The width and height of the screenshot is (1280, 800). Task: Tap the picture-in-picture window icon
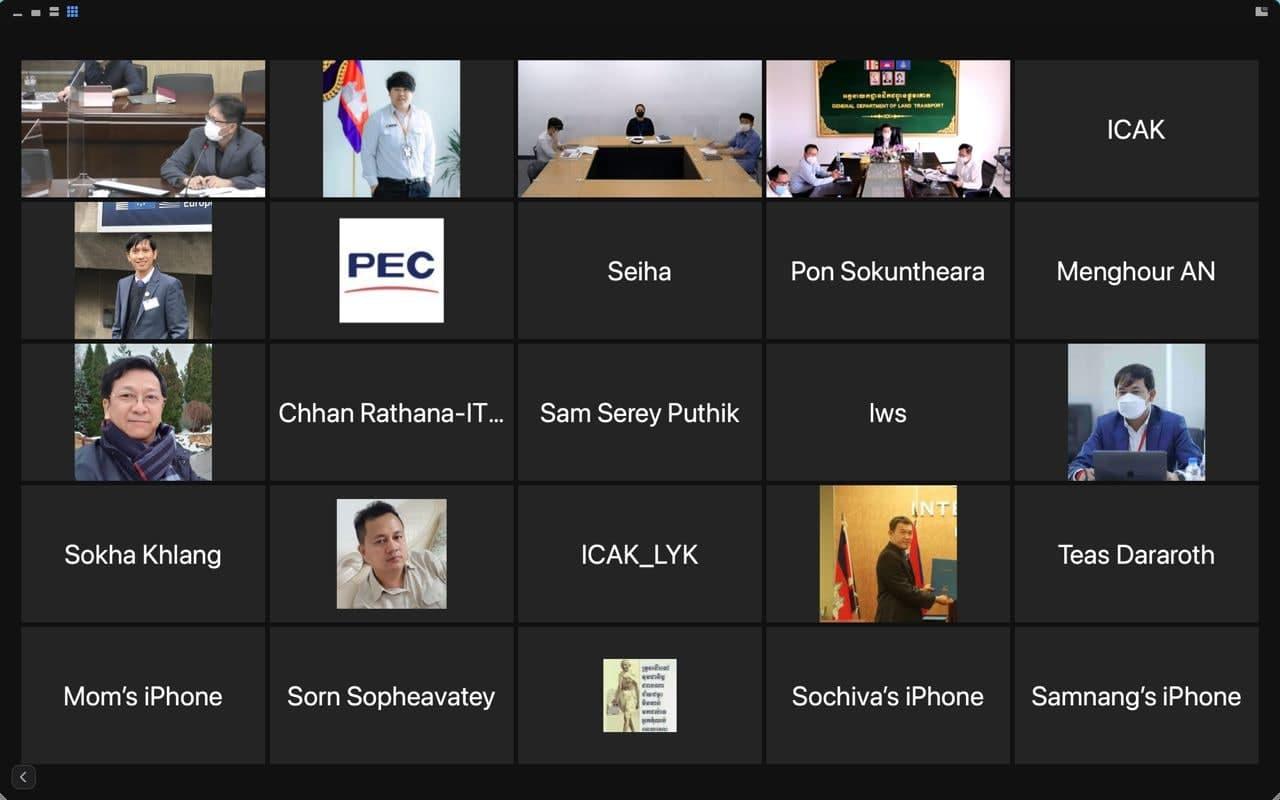[1261, 12]
